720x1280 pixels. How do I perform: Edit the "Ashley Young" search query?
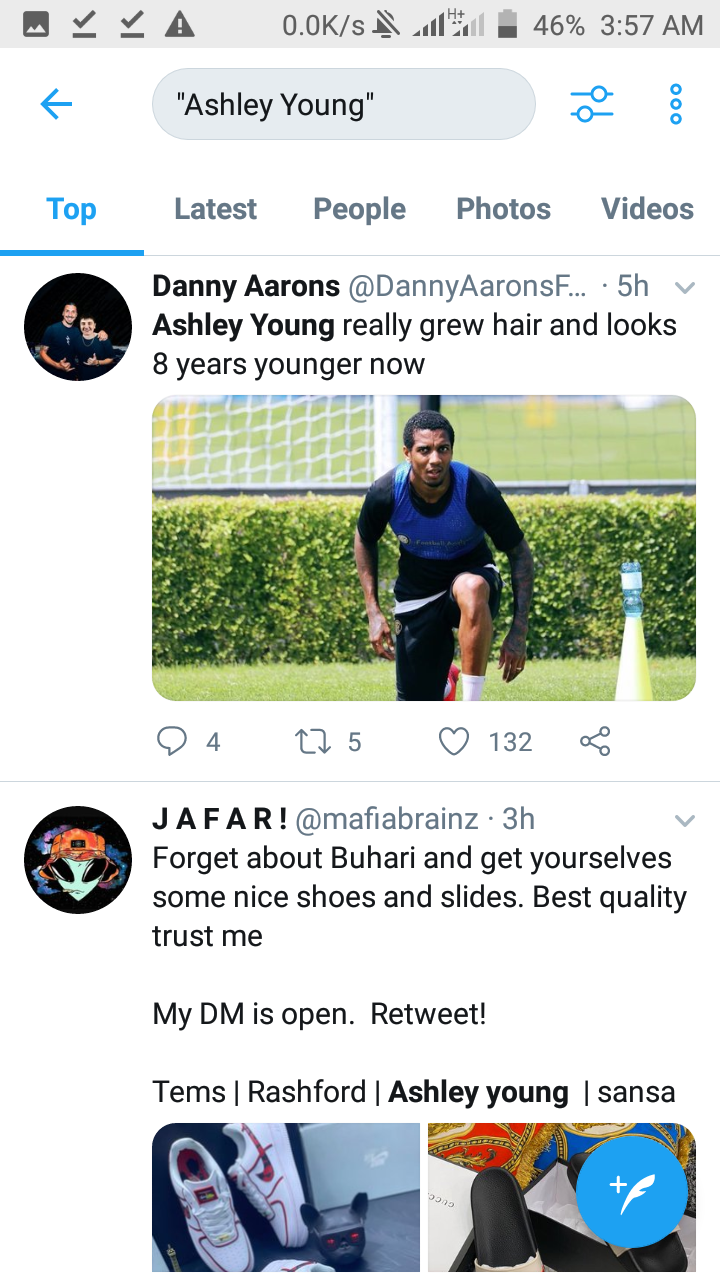343,104
